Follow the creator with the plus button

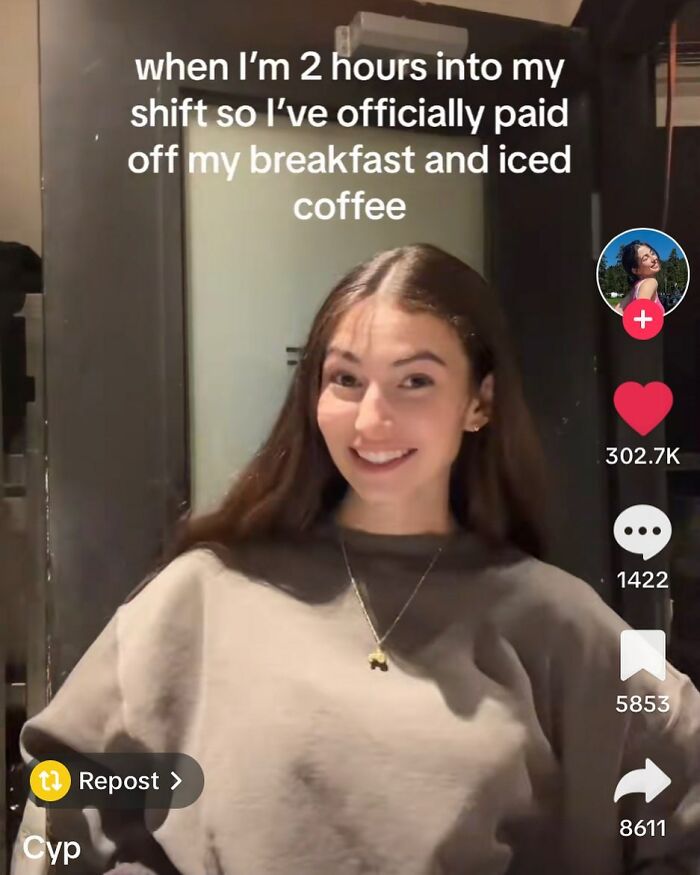click(642, 320)
